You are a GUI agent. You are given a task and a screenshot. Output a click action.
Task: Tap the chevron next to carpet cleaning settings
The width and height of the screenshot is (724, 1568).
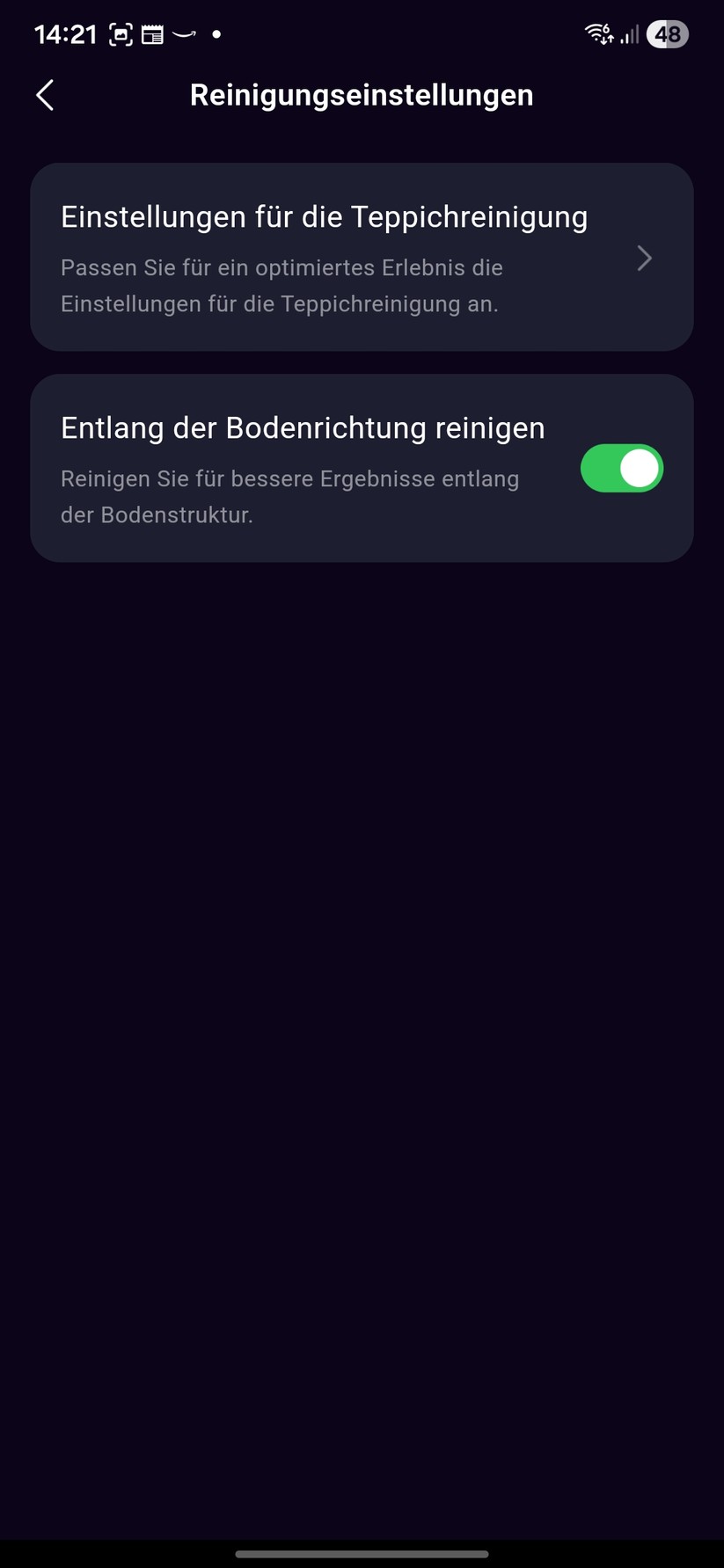(645, 258)
